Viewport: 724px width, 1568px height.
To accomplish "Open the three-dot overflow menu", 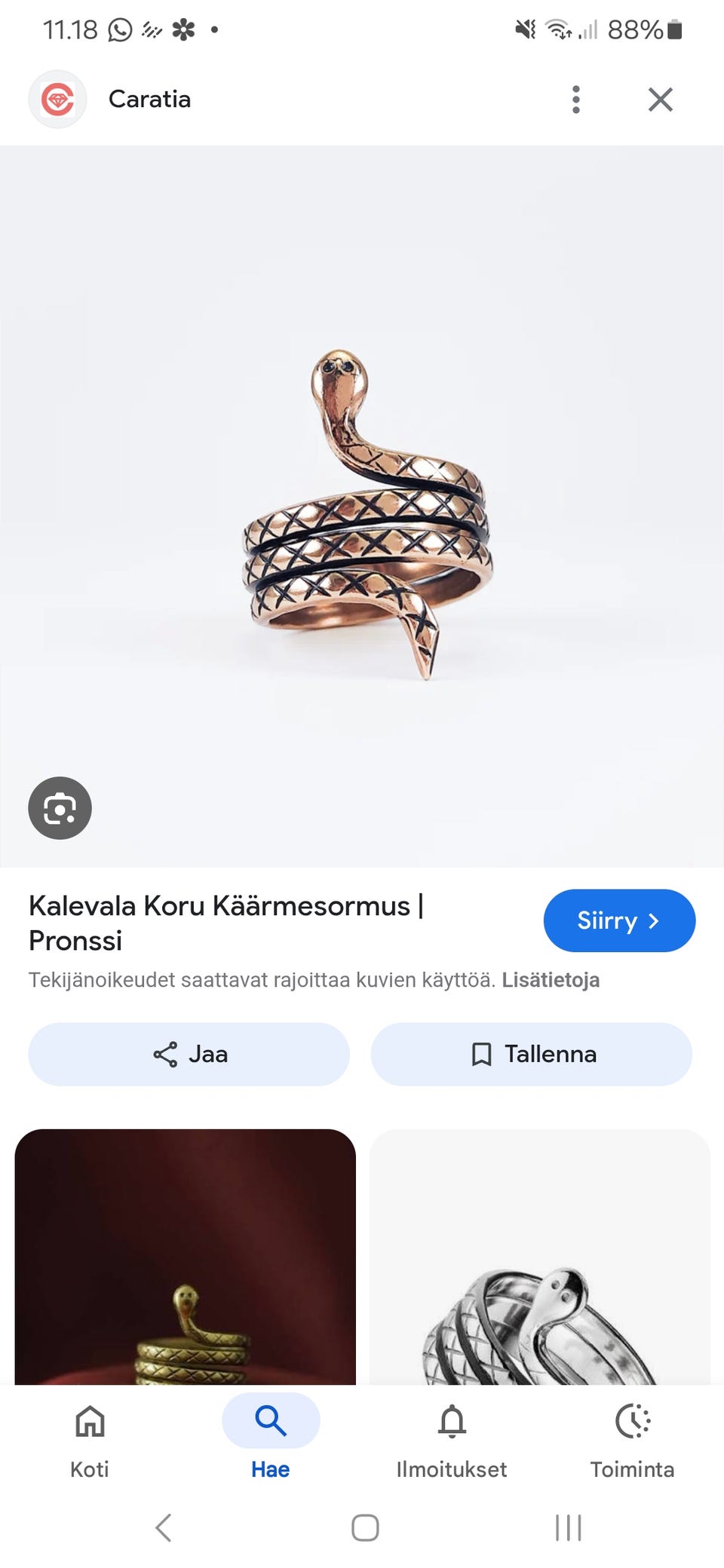I will (x=575, y=99).
